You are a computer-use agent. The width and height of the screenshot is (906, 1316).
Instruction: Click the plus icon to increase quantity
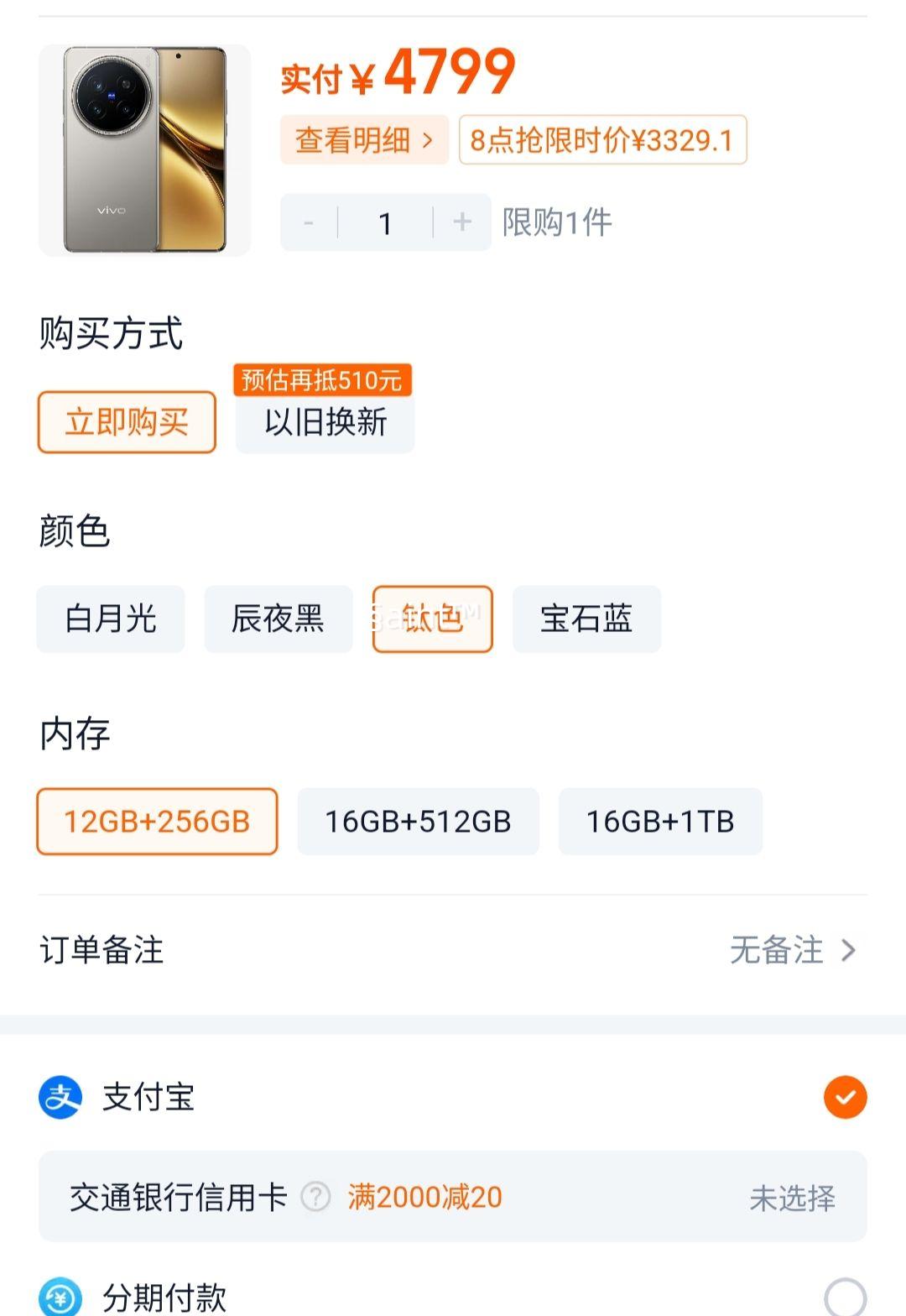(x=461, y=222)
